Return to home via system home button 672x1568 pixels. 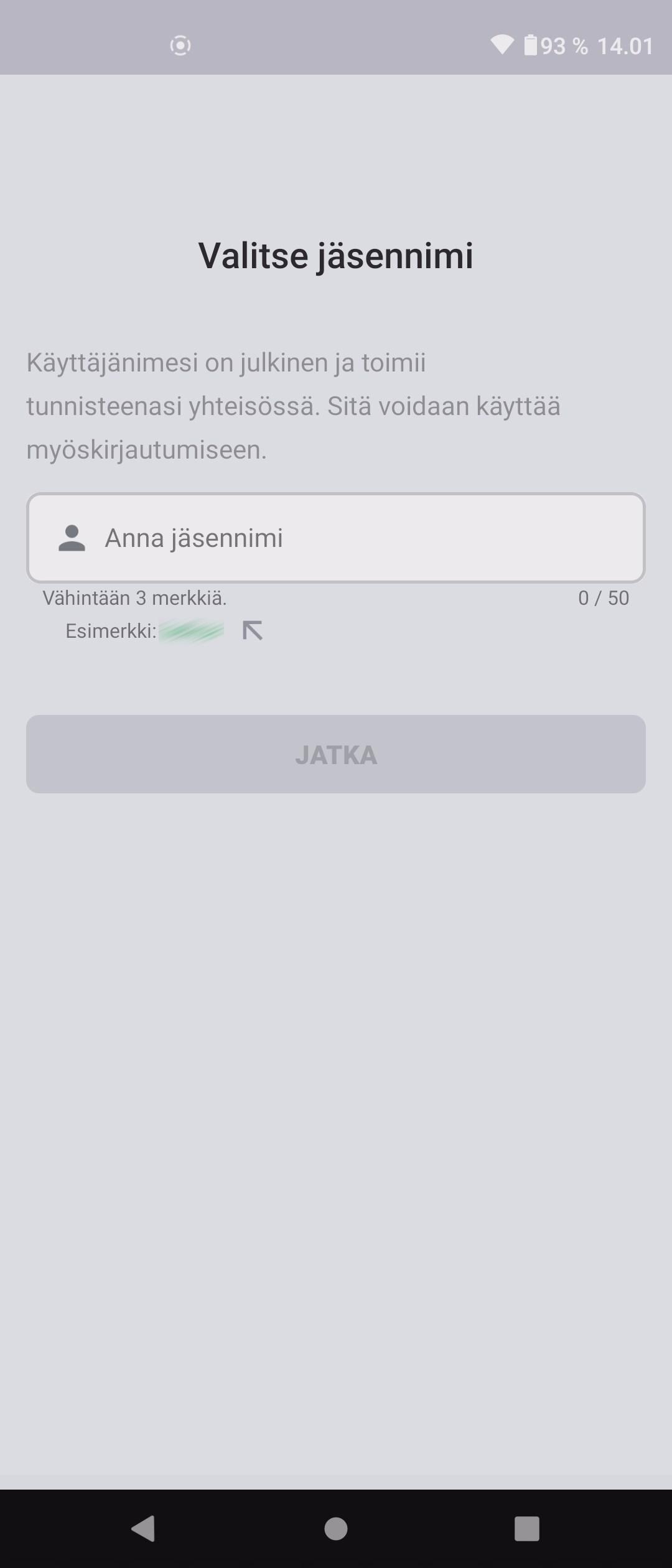click(336, 1528)
